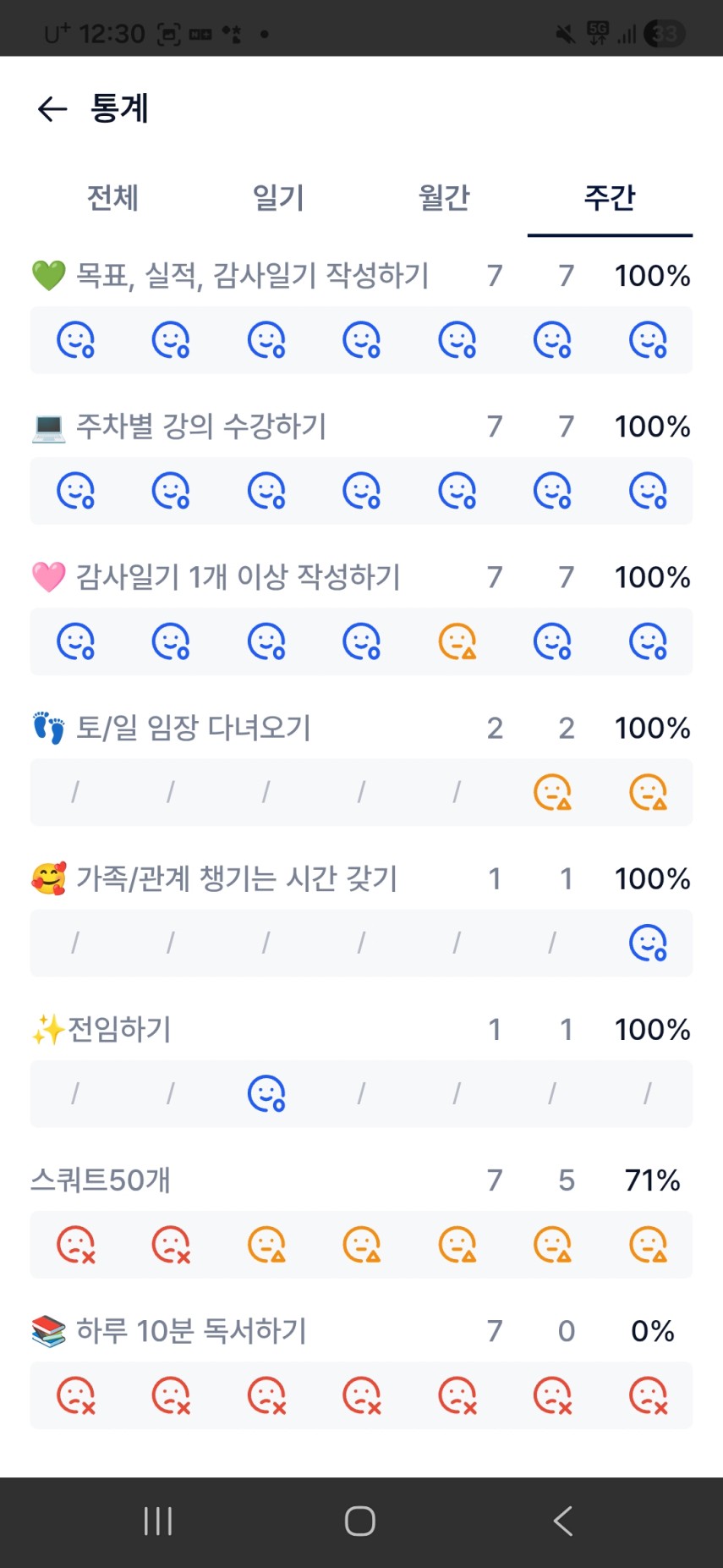The height and width of the screenshot is (1568, 723).
Task: Select the 주간 tab
Action: tap(610, 198)
